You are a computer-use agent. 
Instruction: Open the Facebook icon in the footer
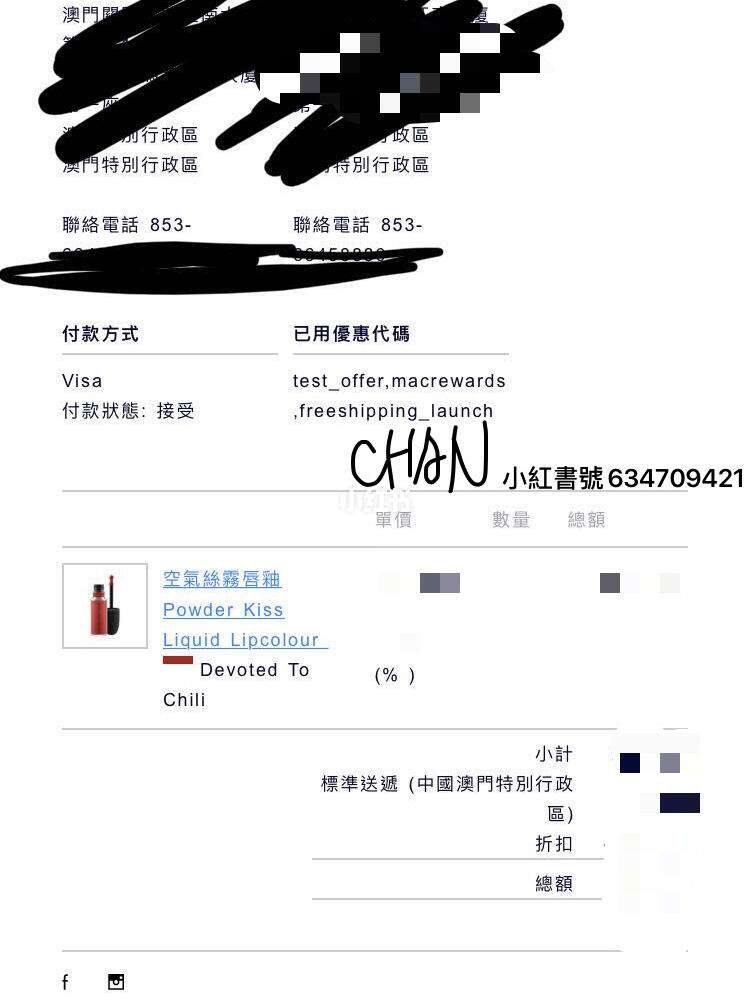(65, 982)
